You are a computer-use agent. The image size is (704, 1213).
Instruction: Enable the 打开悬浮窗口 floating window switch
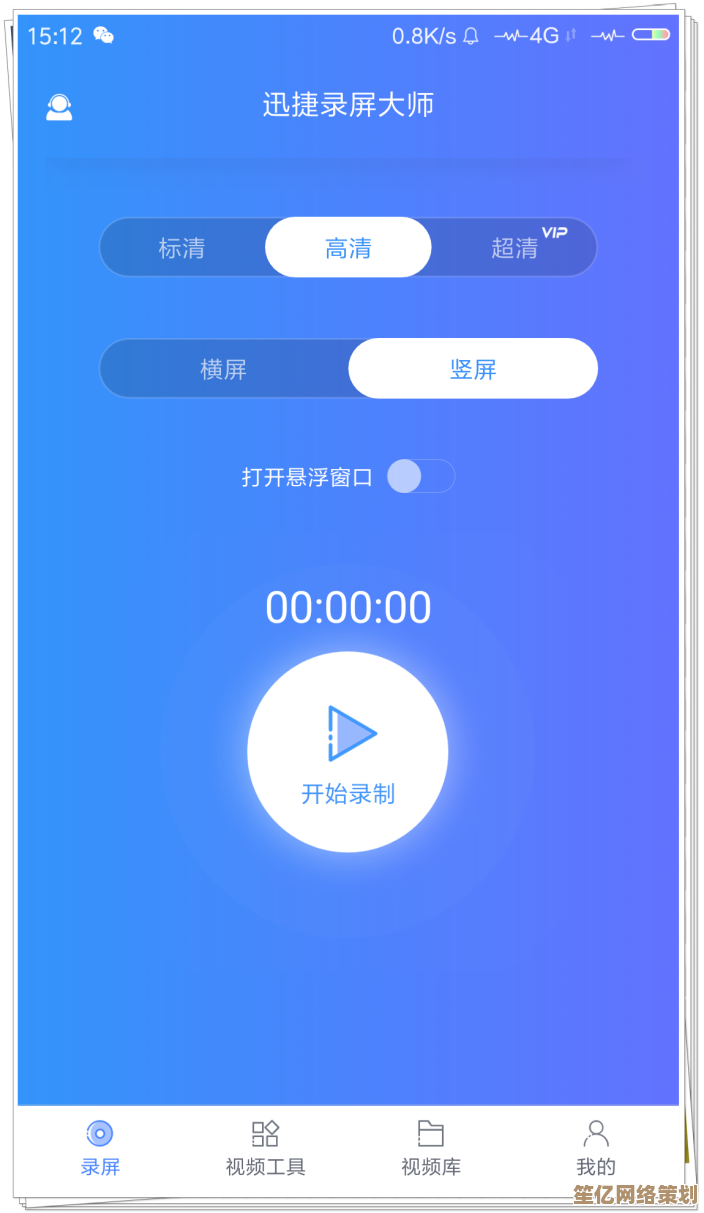[x=420, y=477]
